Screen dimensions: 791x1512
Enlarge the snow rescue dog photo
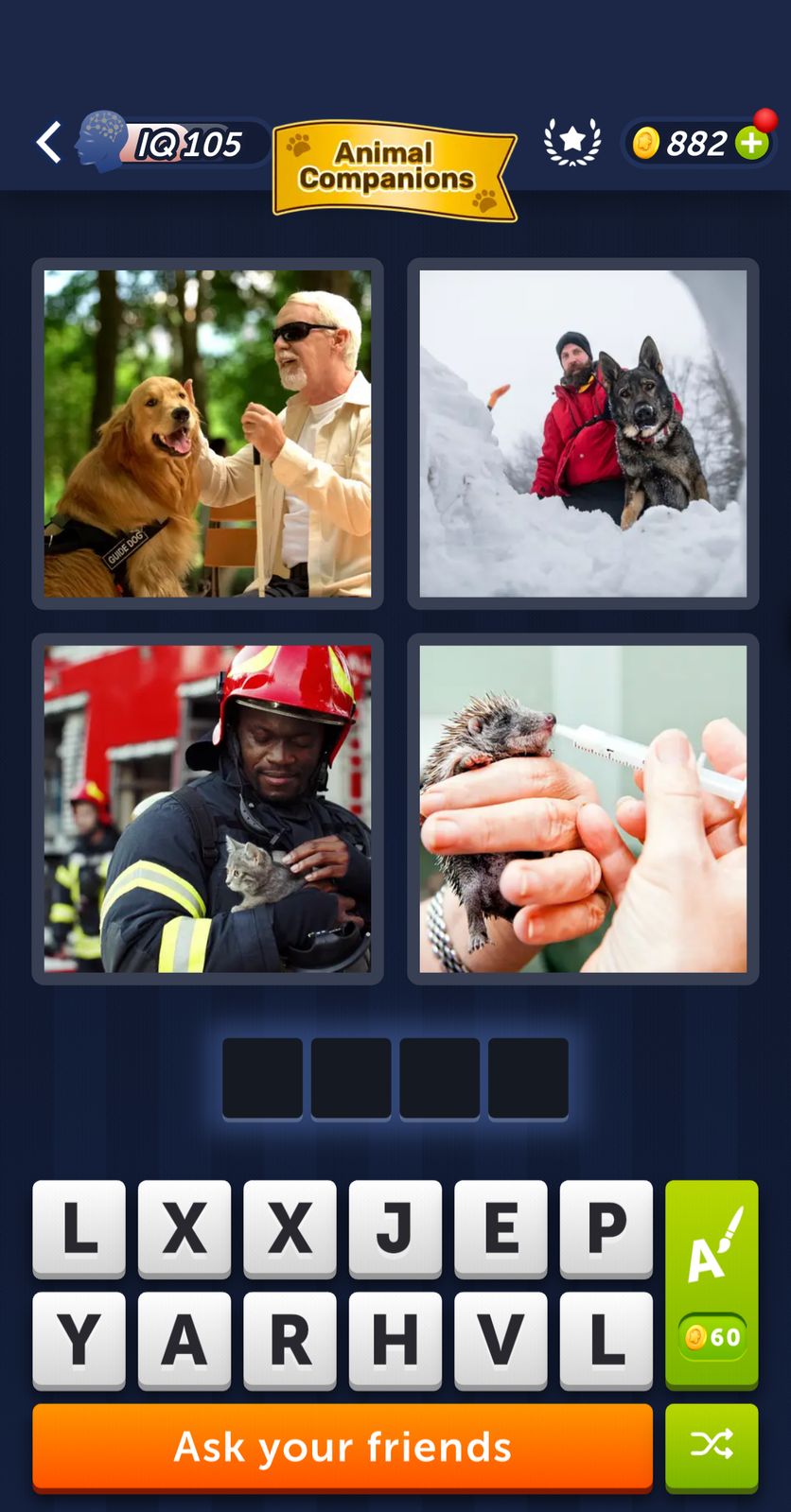(583, 433)
